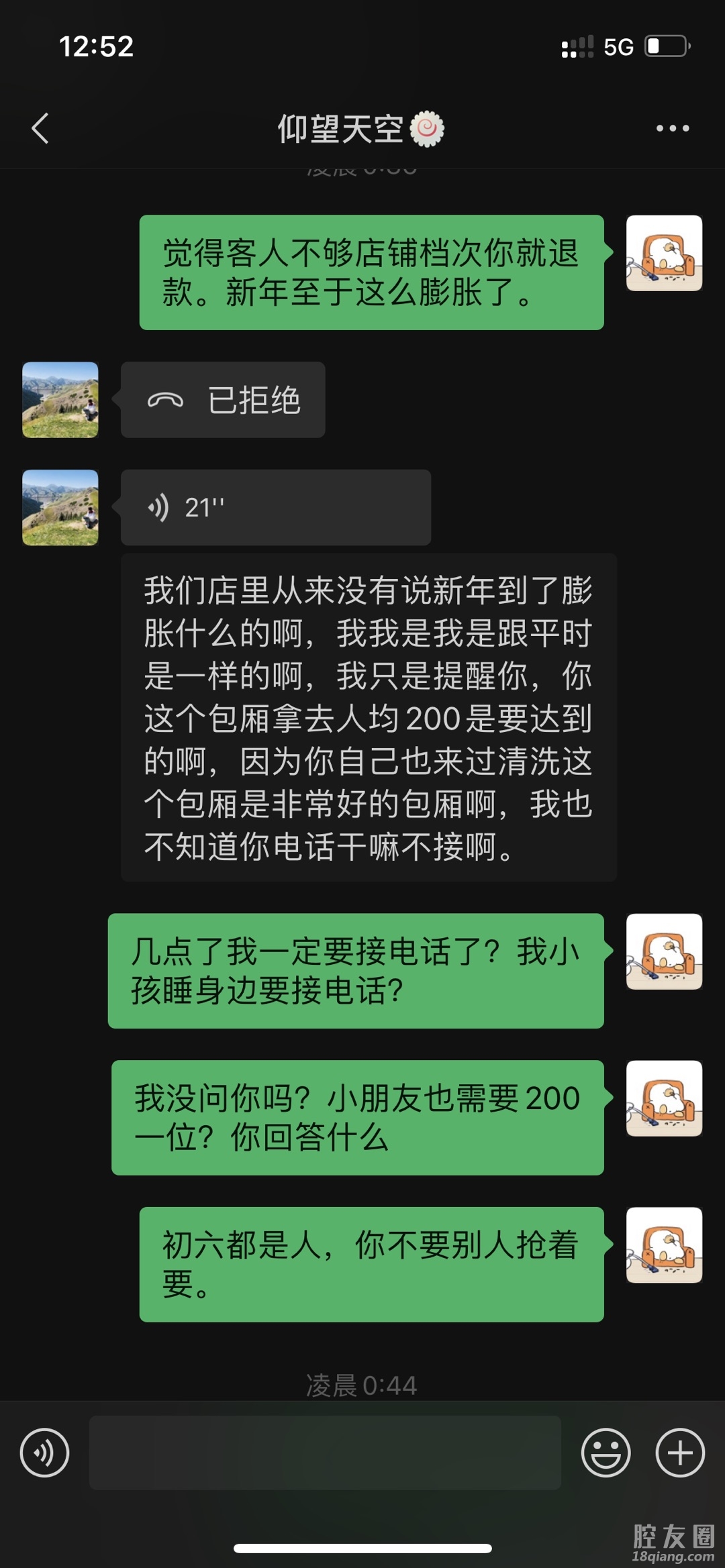Open the contact's profile from the voice message avatar

60,507
